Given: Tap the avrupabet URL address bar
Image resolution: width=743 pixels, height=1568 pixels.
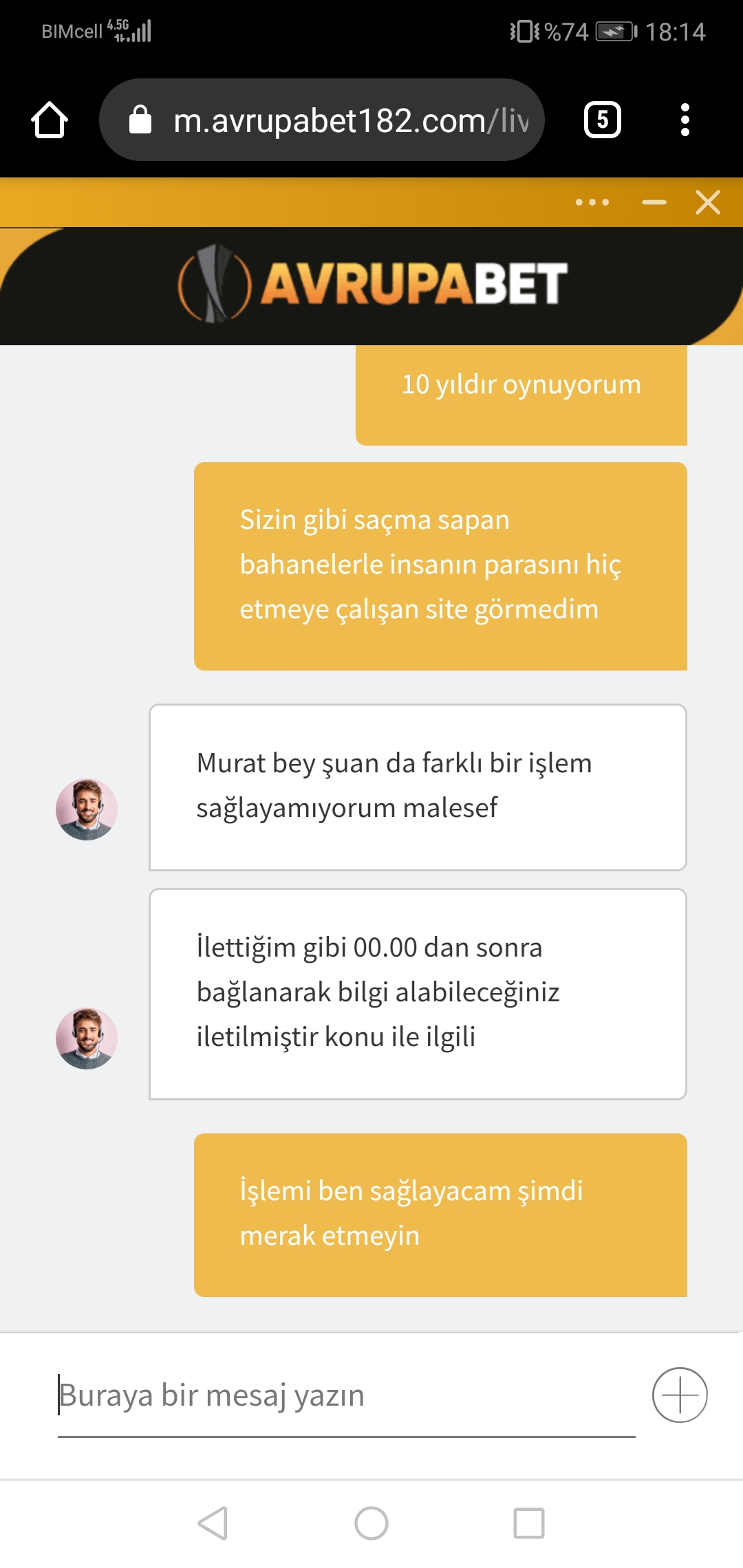Looking at the screenshot, I should tap(322, 120).
